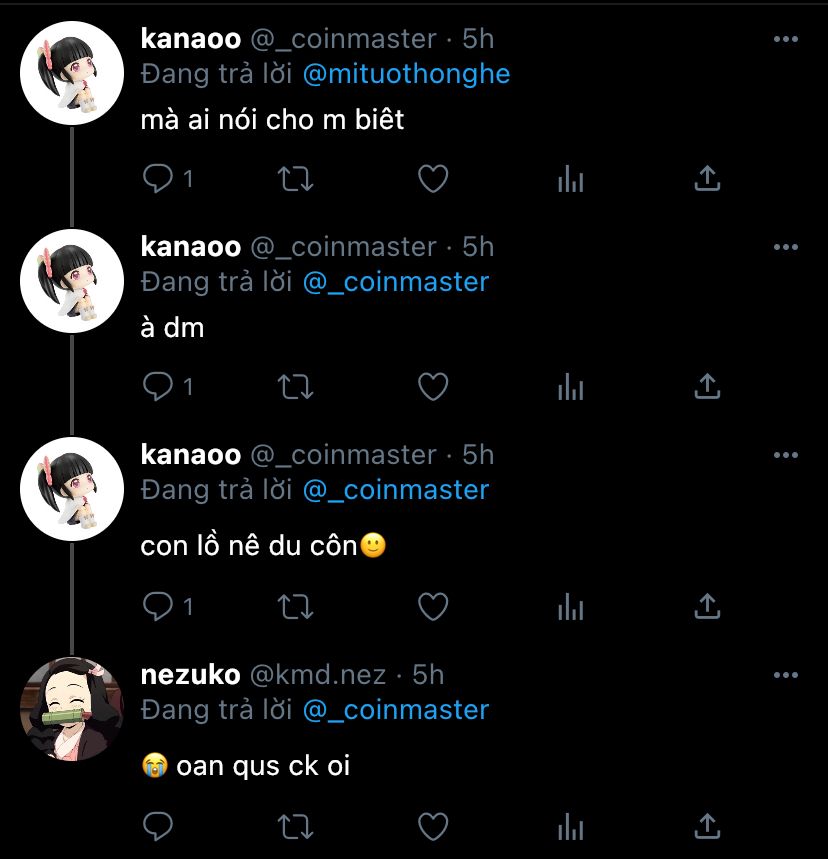View analytics of the 'con lồ nê du côn' tweet
The image size is (828, 859).
coord(570,606)
